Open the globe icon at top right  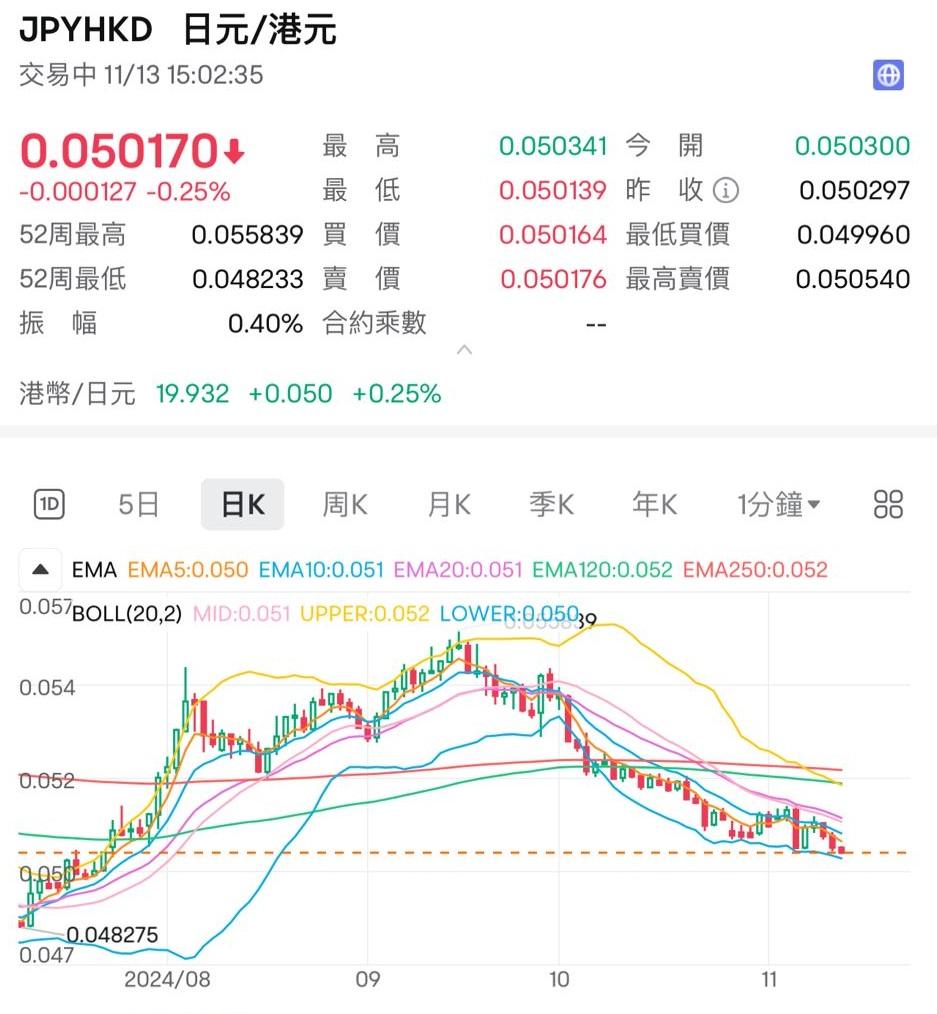pyautogui.click(x=889, y=74)
